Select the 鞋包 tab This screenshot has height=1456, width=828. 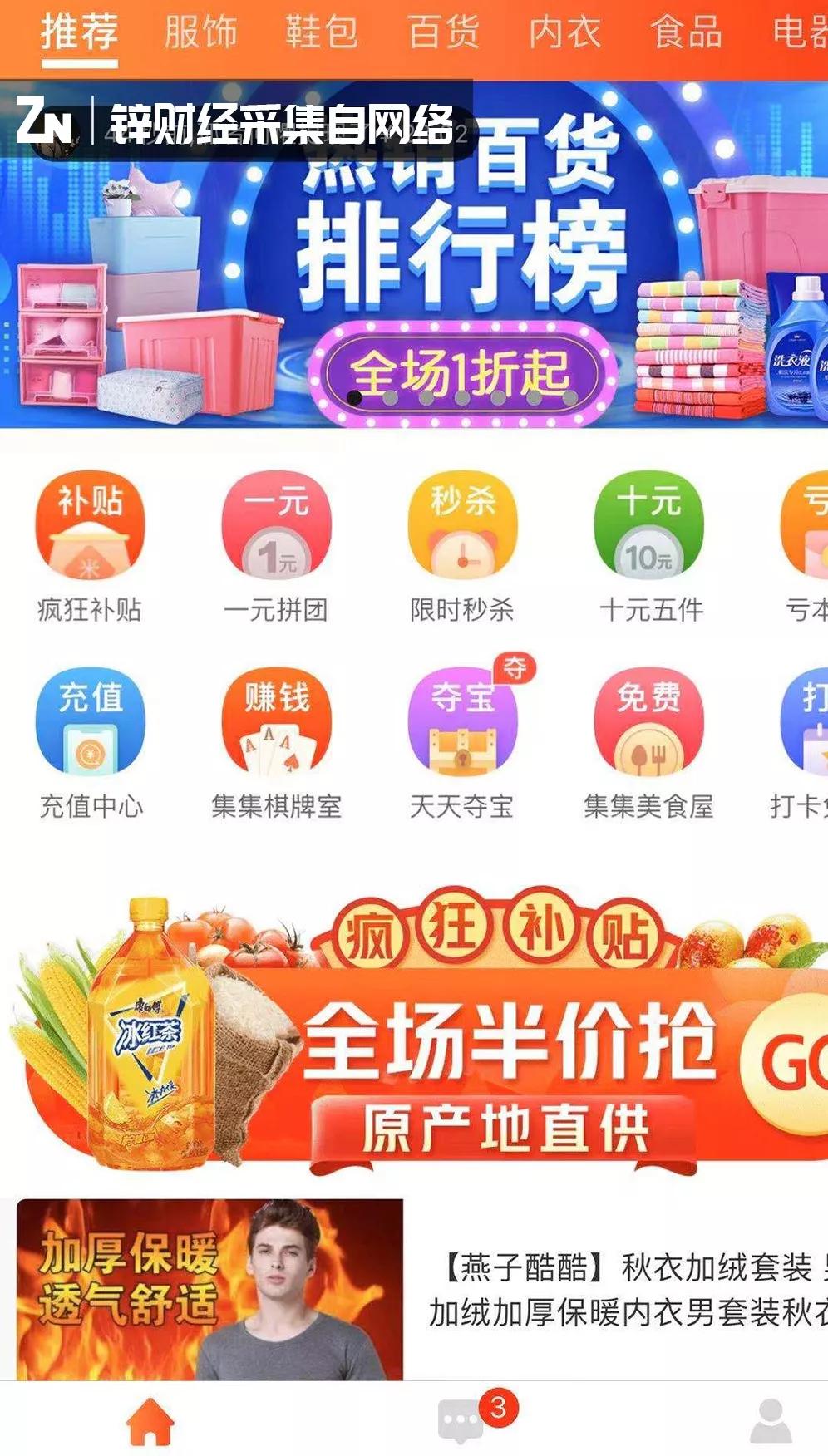323,33
